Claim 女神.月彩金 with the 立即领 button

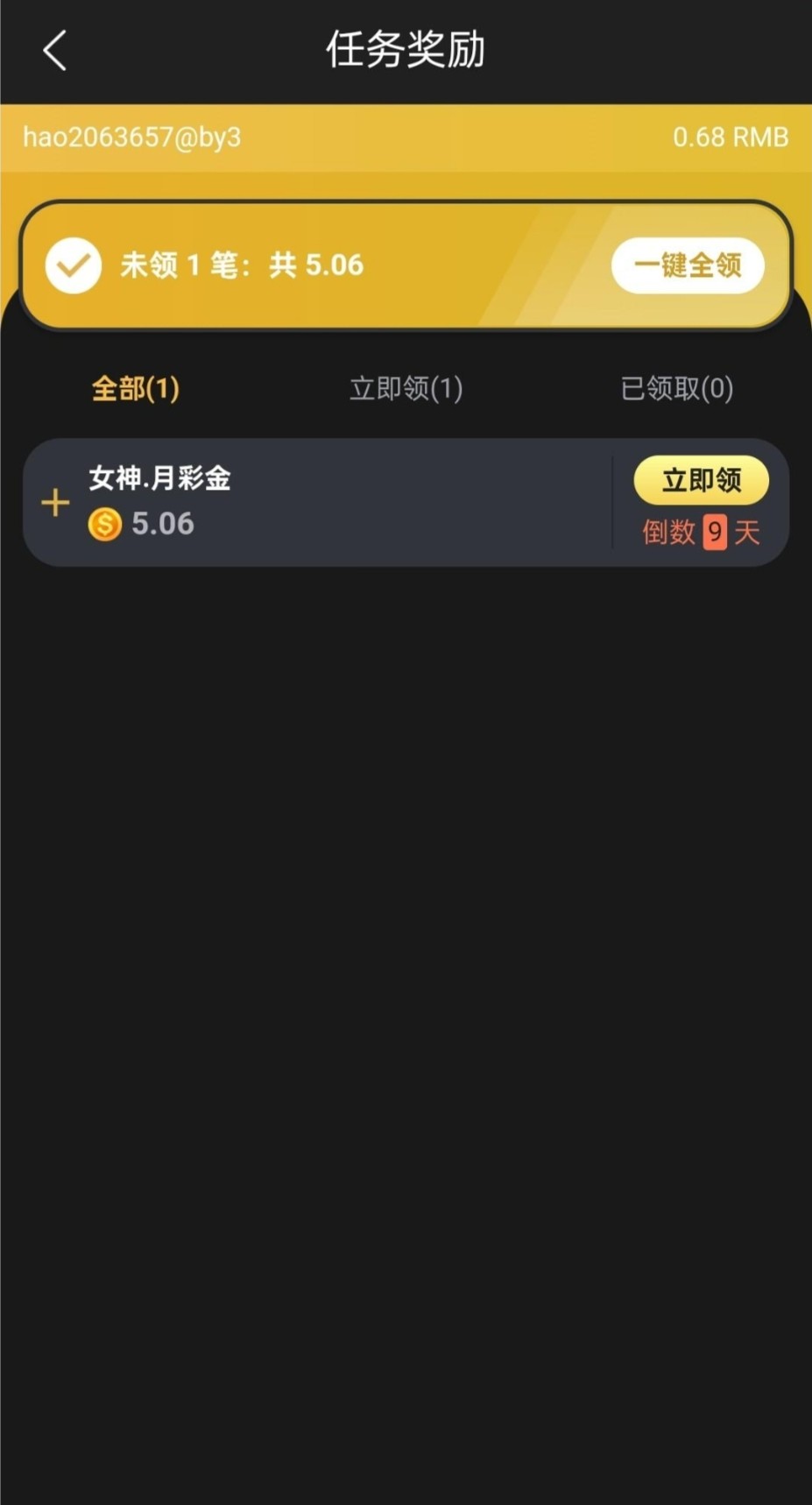701,480
